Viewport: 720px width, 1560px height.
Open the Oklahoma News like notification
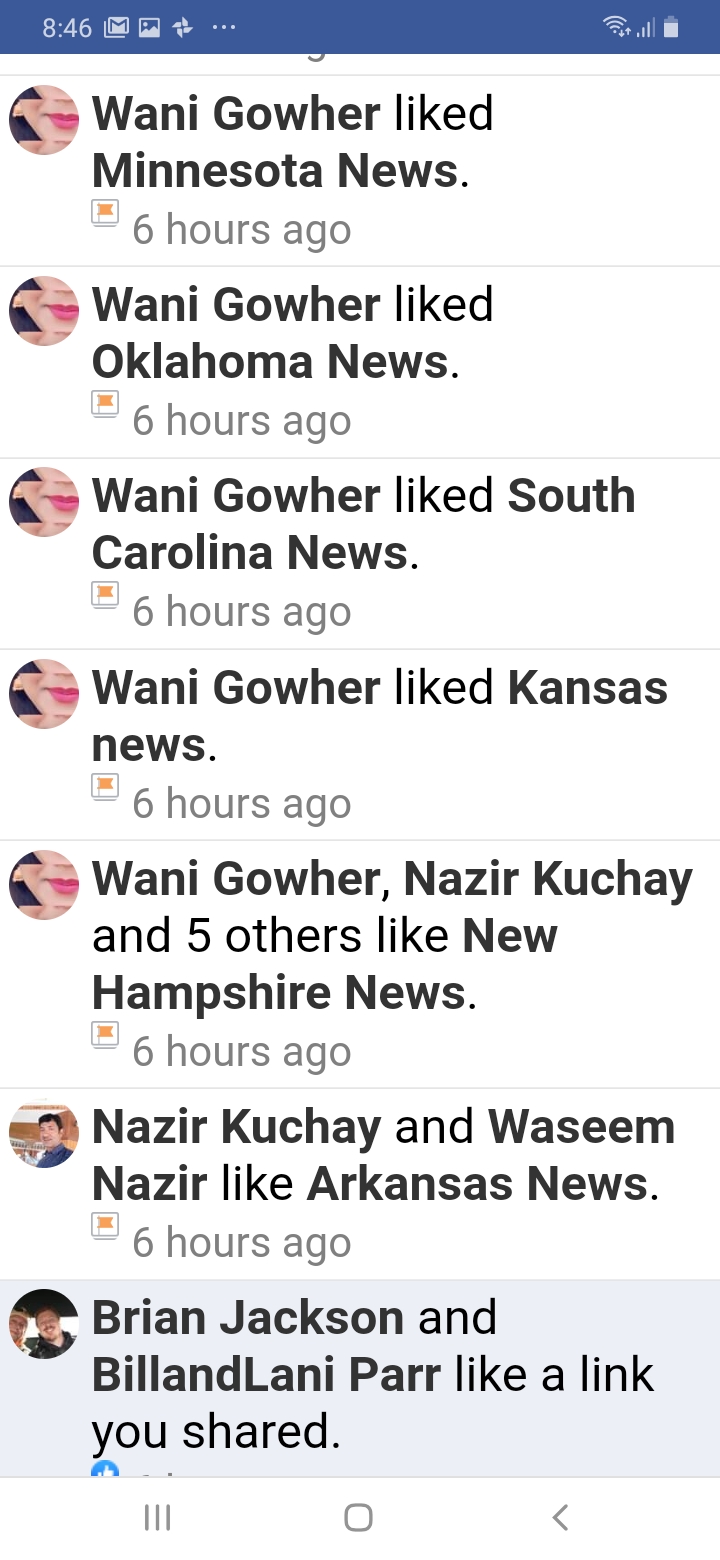click(x=360, y=362)
